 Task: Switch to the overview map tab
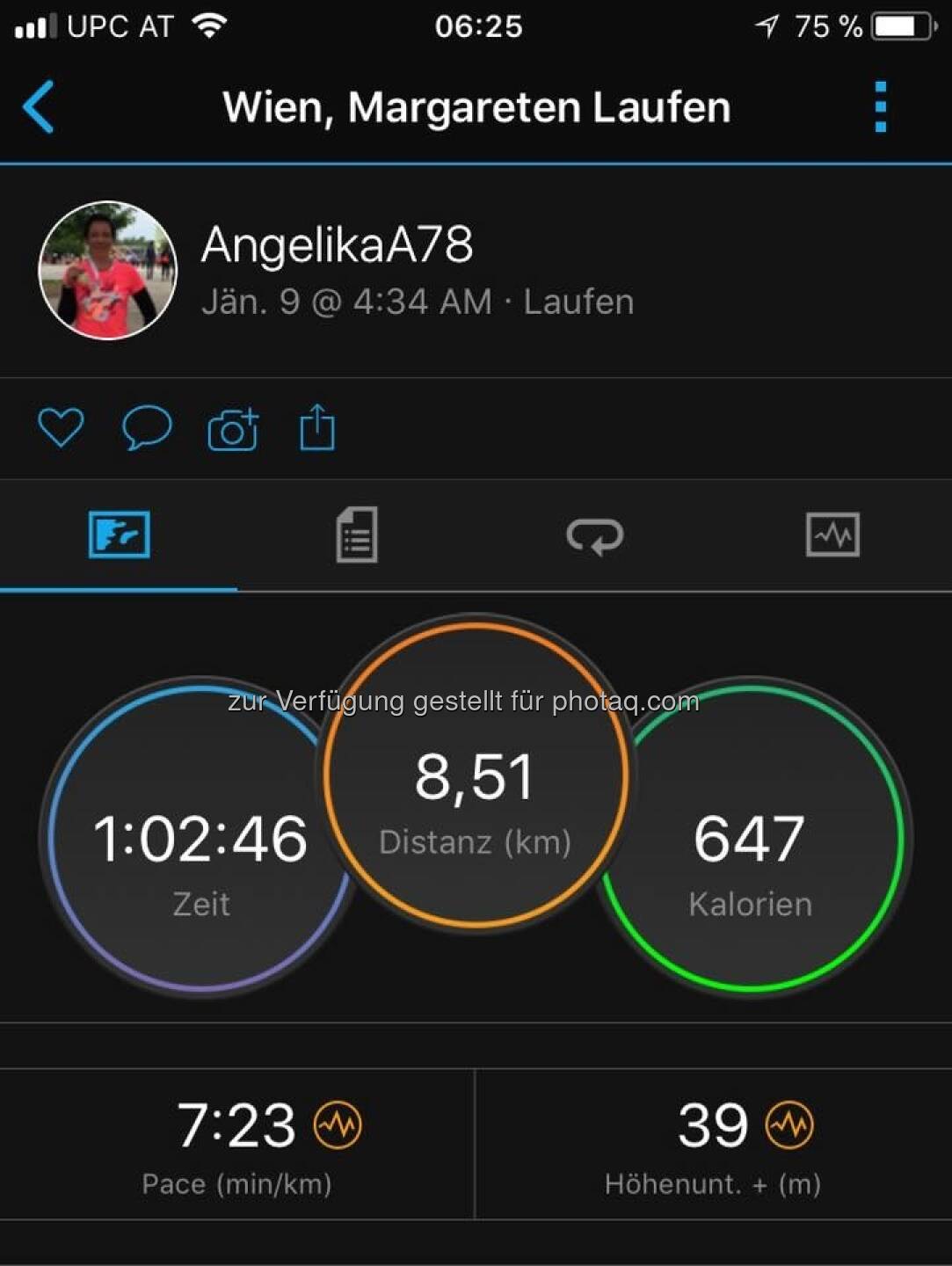[x=119, y=535]
